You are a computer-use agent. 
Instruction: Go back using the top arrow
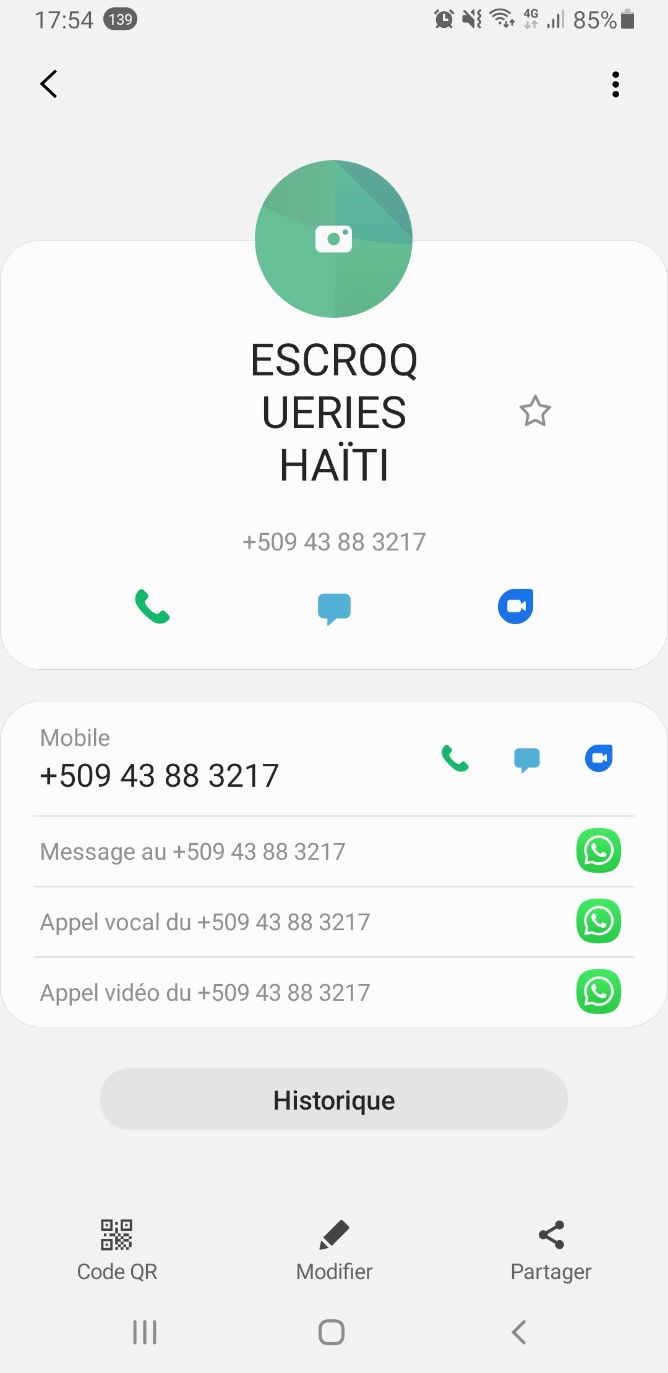(x=49, y=84)
